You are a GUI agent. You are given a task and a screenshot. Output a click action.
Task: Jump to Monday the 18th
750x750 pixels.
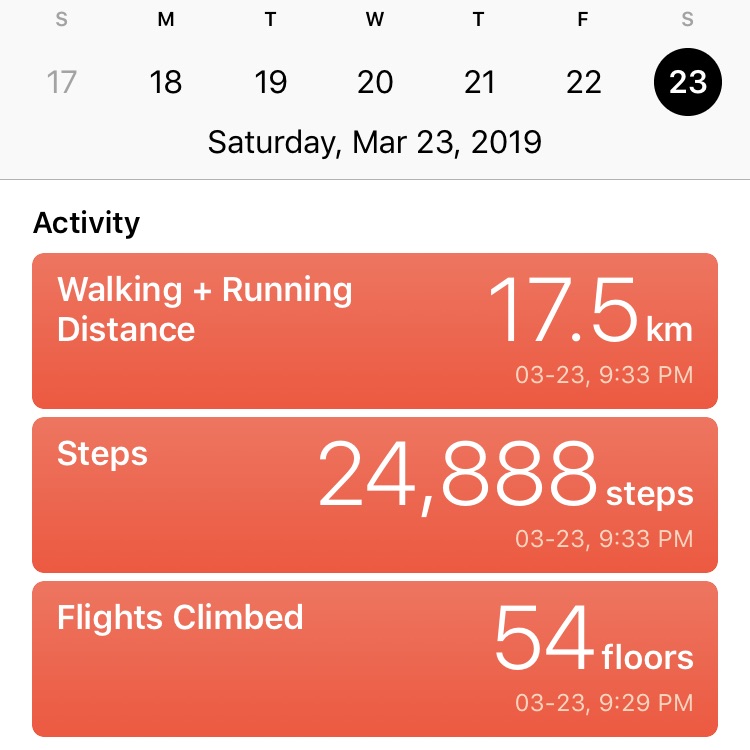(166, 82)
